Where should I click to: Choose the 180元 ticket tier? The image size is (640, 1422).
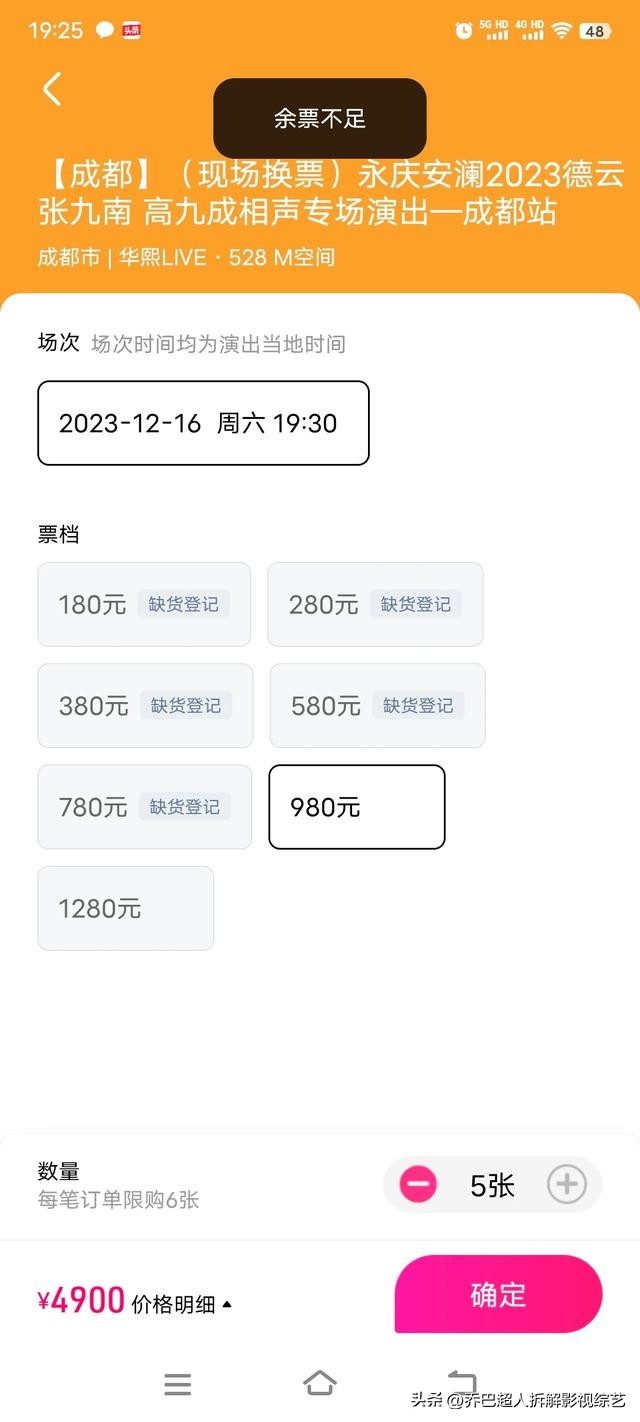click(144, 604)
